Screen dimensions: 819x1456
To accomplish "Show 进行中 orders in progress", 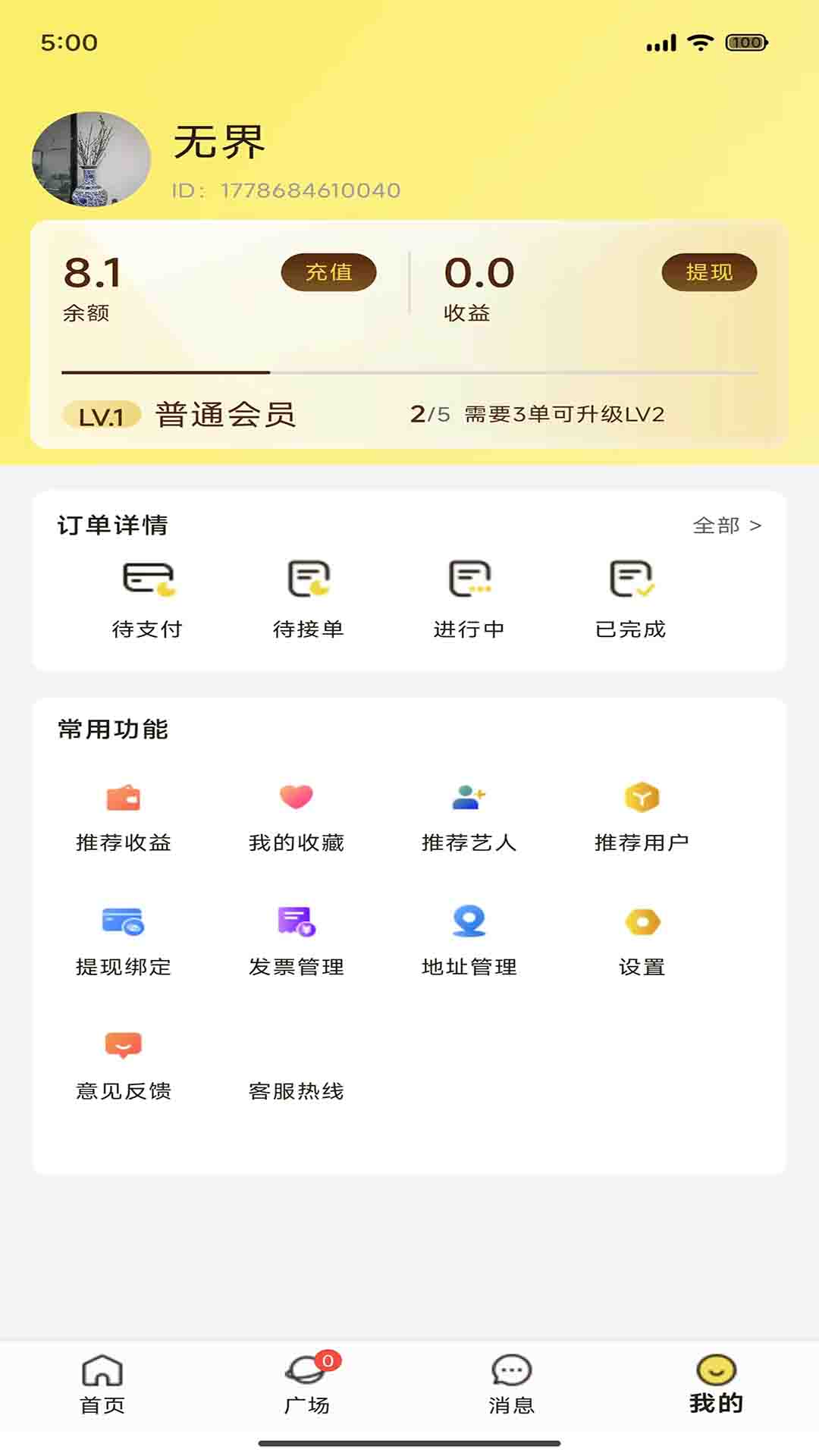I will click(469, 598).
